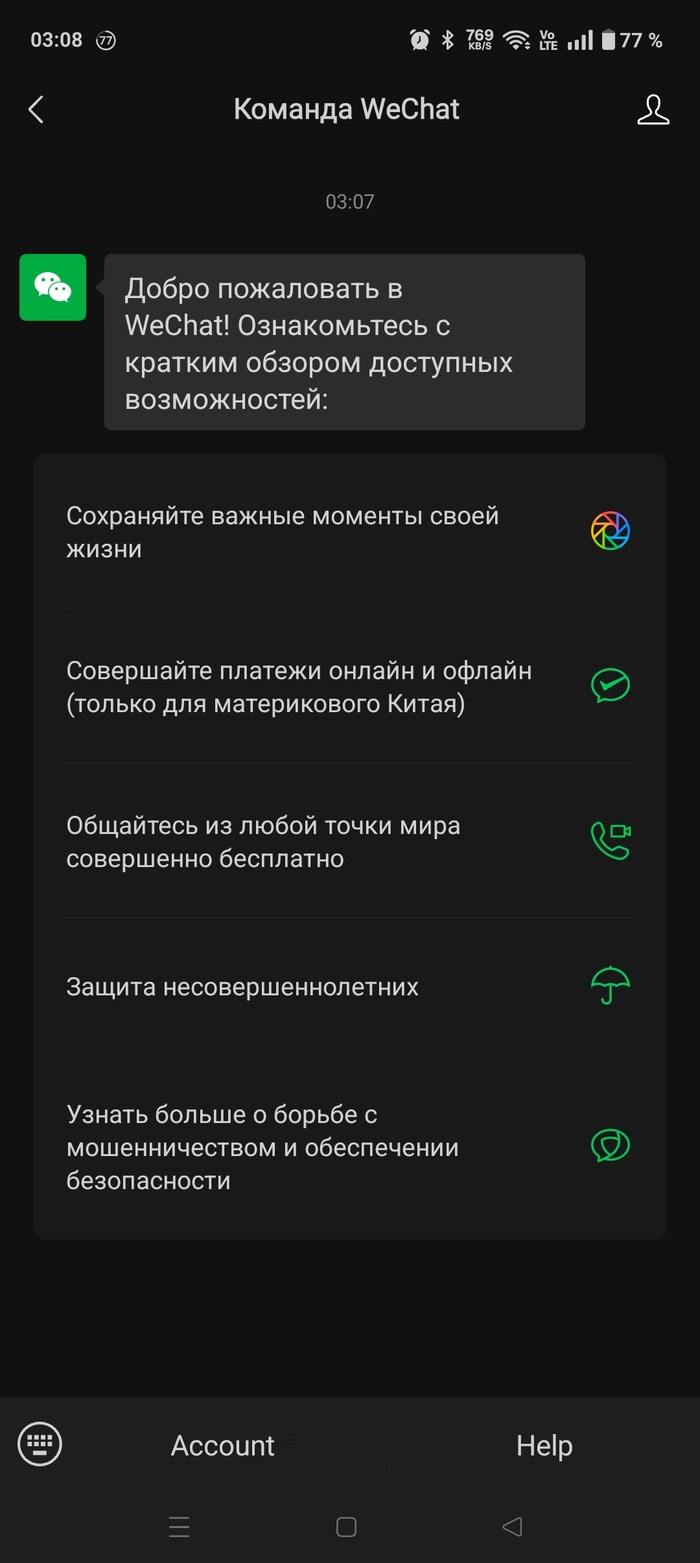Go back from the Команда WeChat chat

pos(36,109)
